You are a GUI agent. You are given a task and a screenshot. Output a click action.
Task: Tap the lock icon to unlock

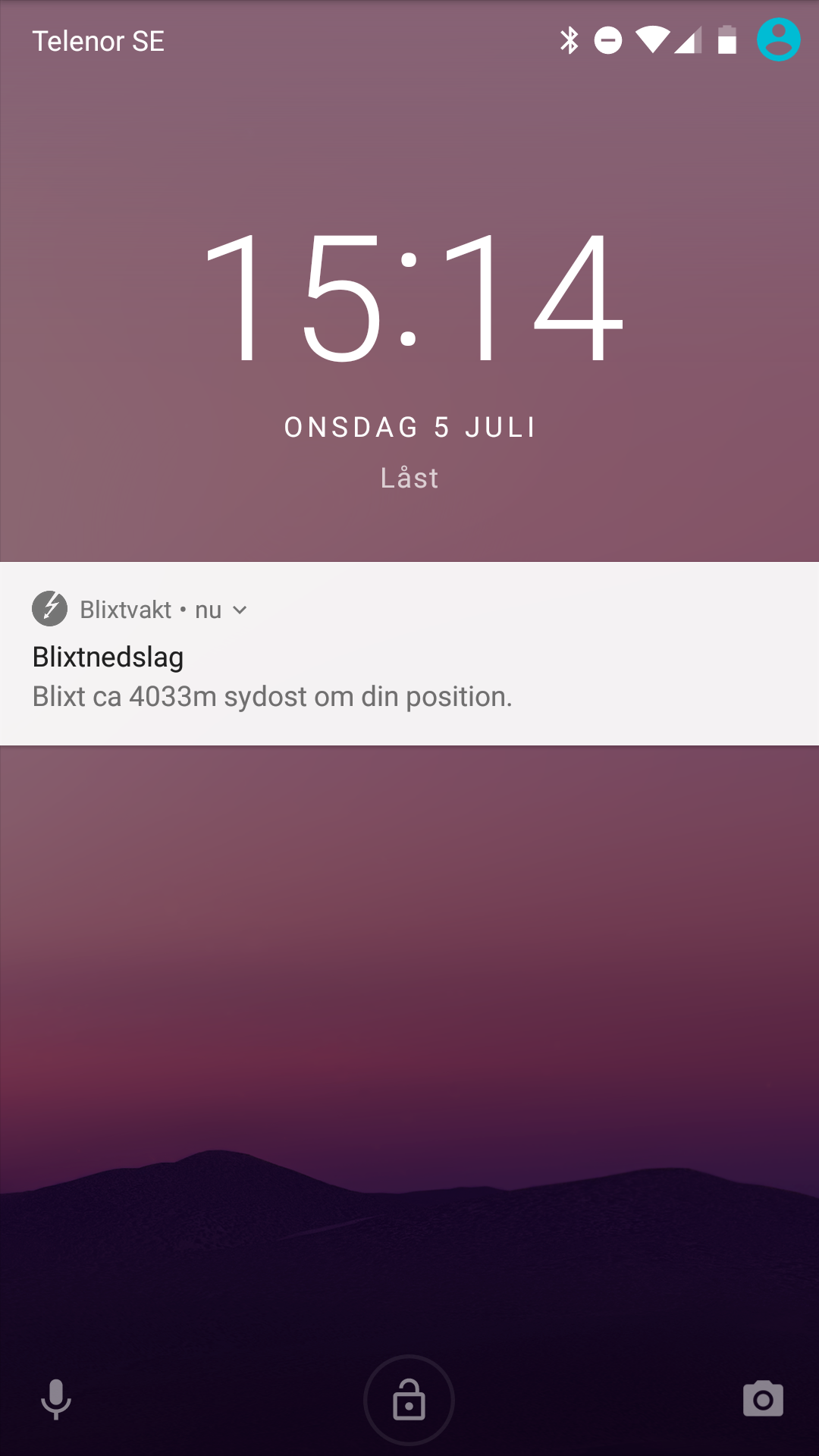point(409,1400)
